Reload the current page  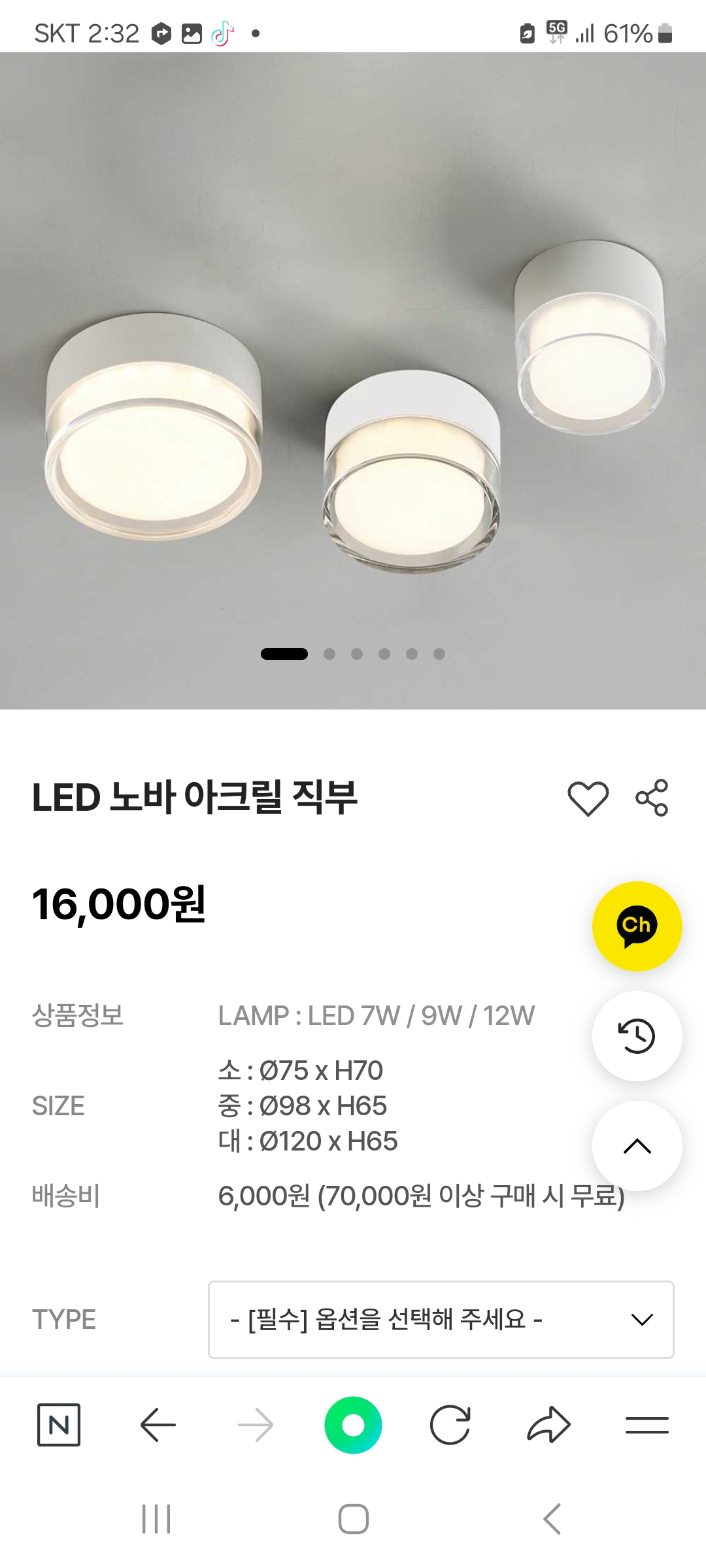(450, 1424)
